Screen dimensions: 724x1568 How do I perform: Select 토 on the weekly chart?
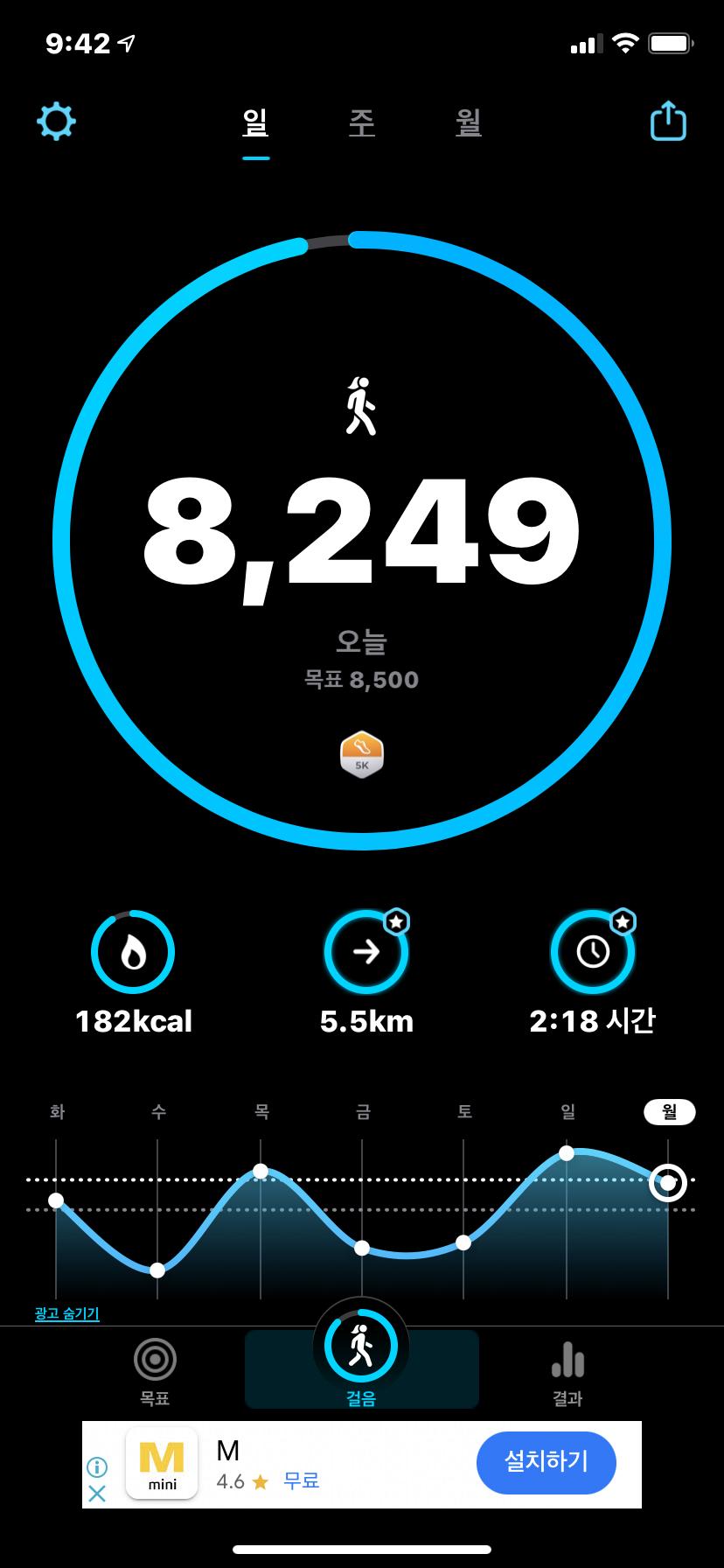click(x=464, y=1112)
